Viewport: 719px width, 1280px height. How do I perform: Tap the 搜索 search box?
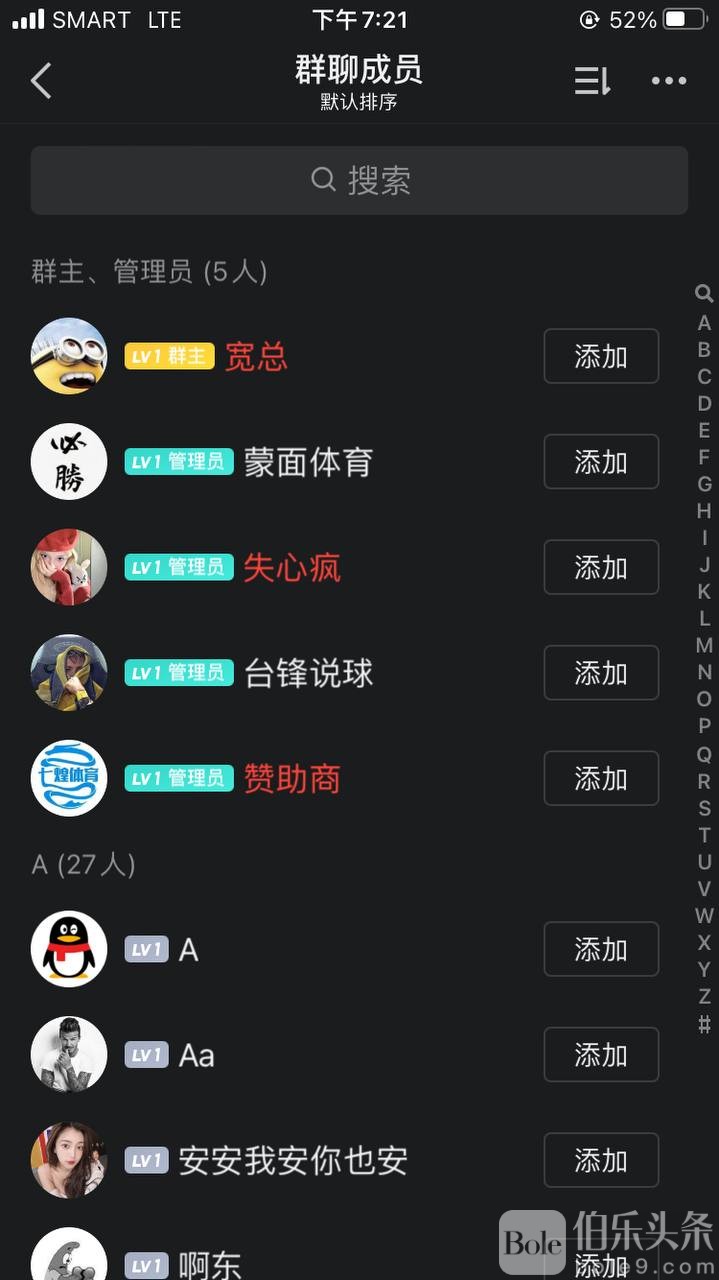pyautogui.click(x=359, y=180)
